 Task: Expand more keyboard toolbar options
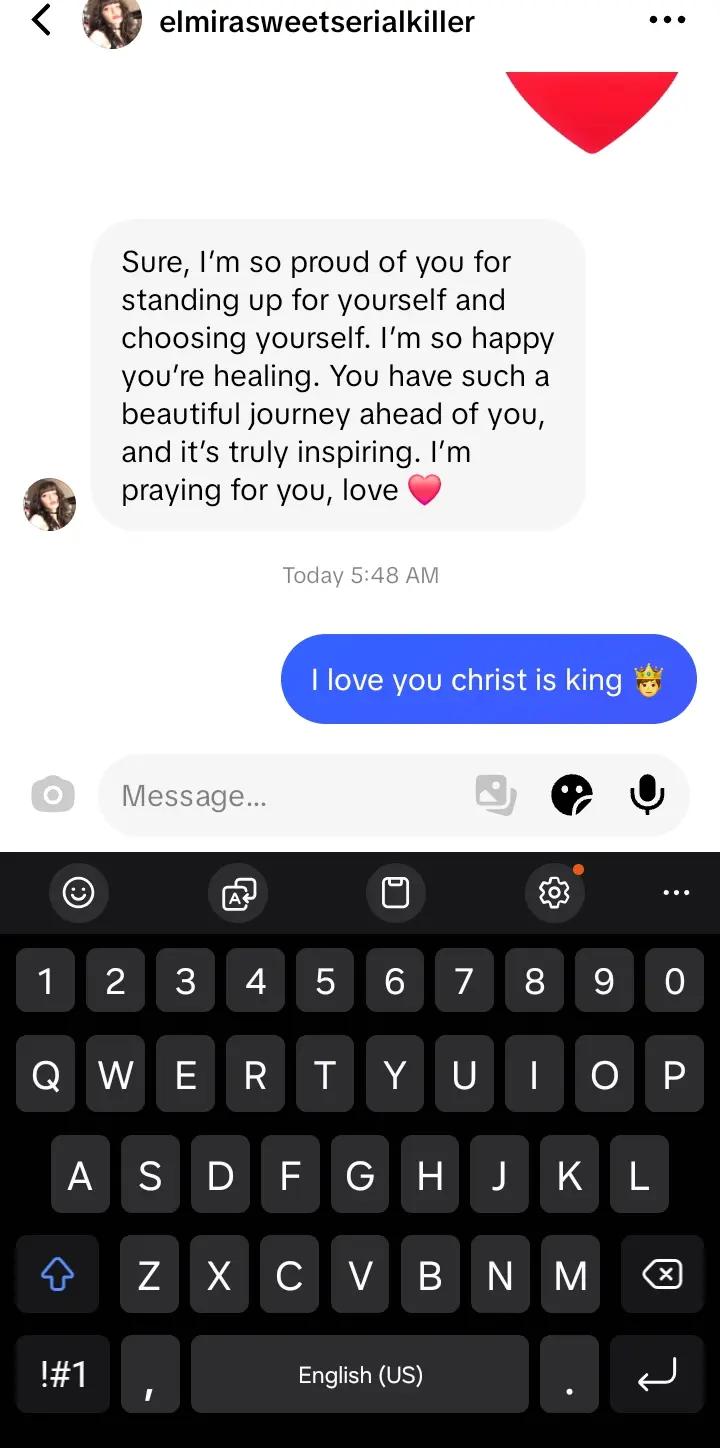(x=676, y=892)
